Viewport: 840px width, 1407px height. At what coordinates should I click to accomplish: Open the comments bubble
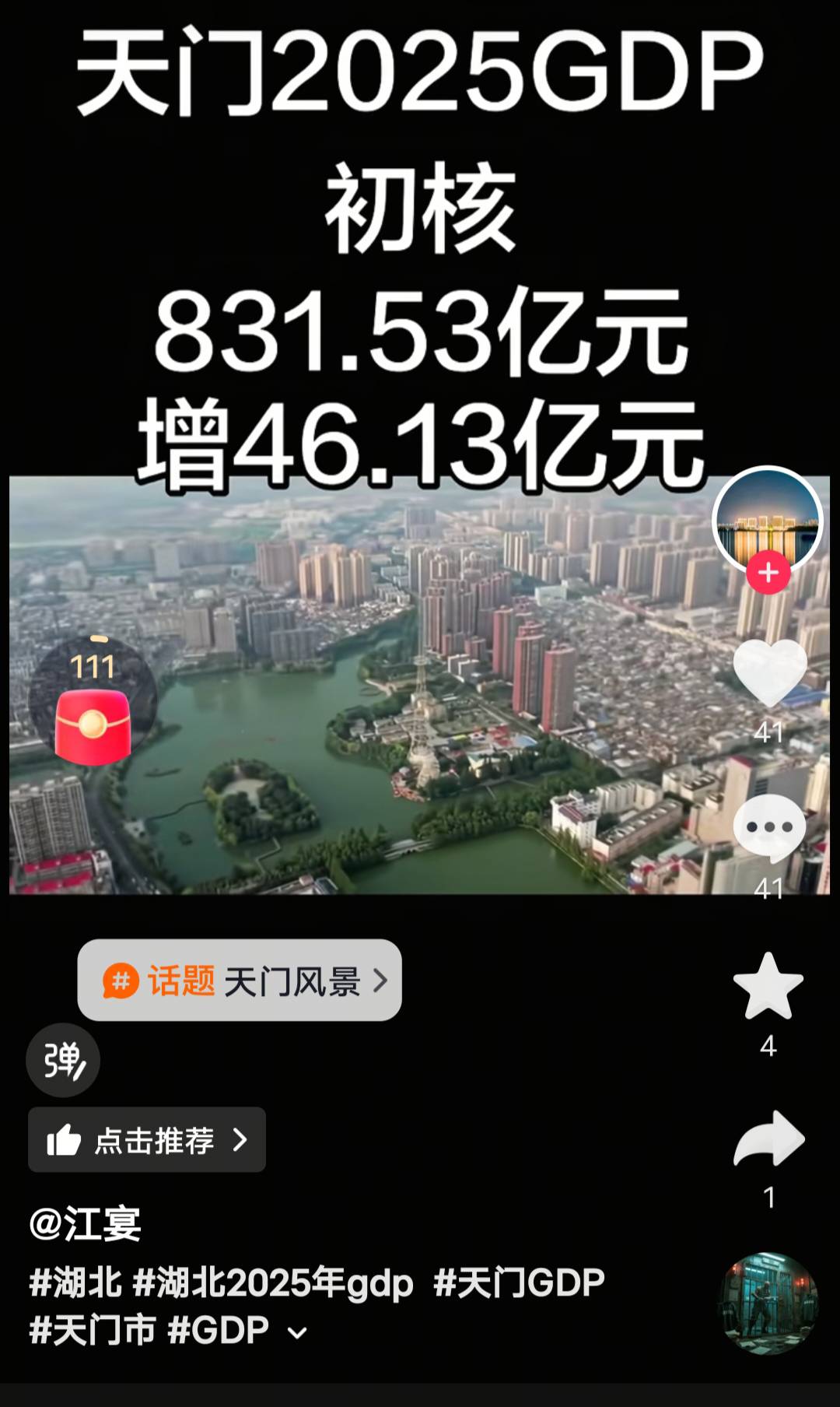769,828
